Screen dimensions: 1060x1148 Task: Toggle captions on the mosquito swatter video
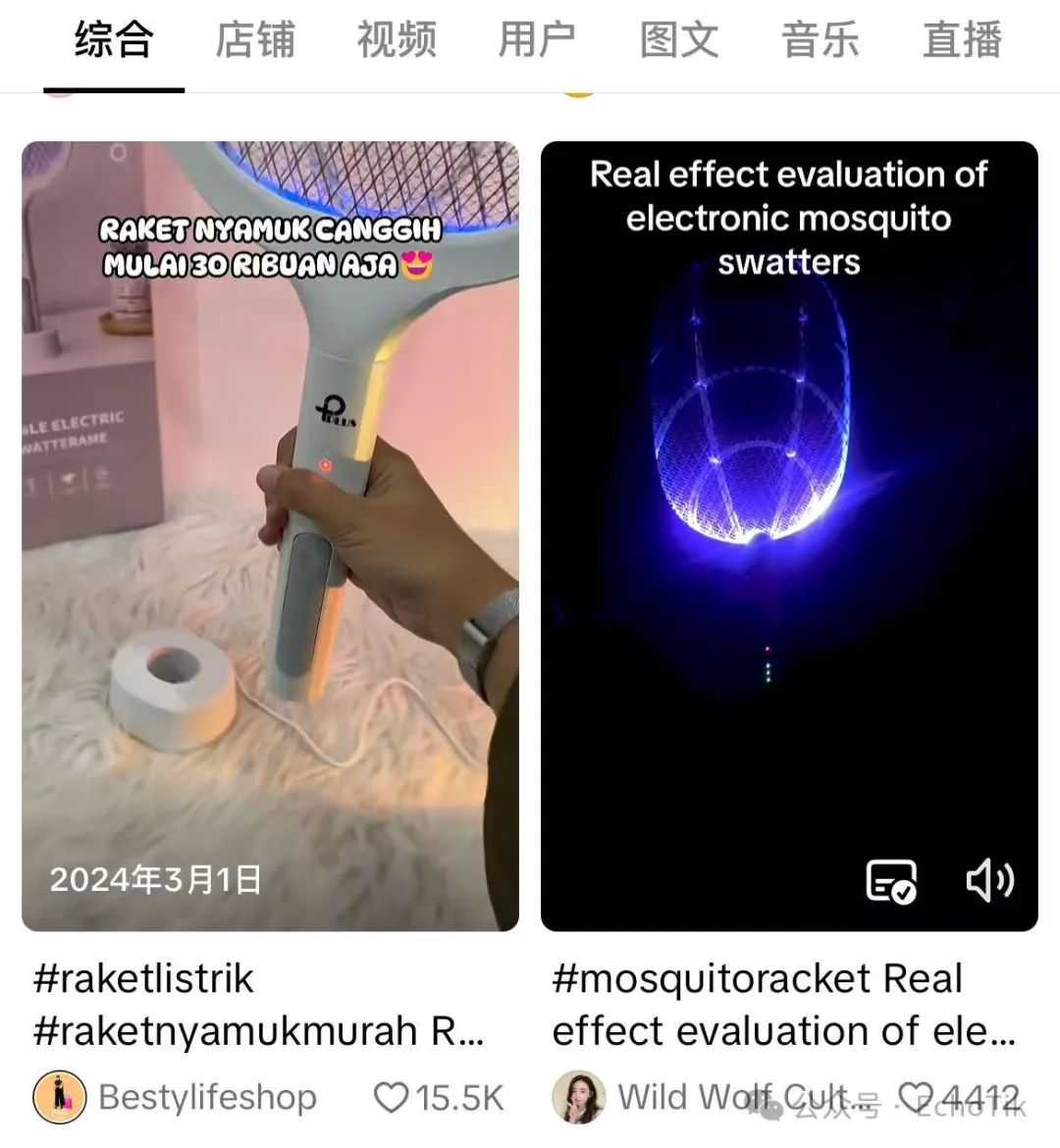tap(891, 880)
